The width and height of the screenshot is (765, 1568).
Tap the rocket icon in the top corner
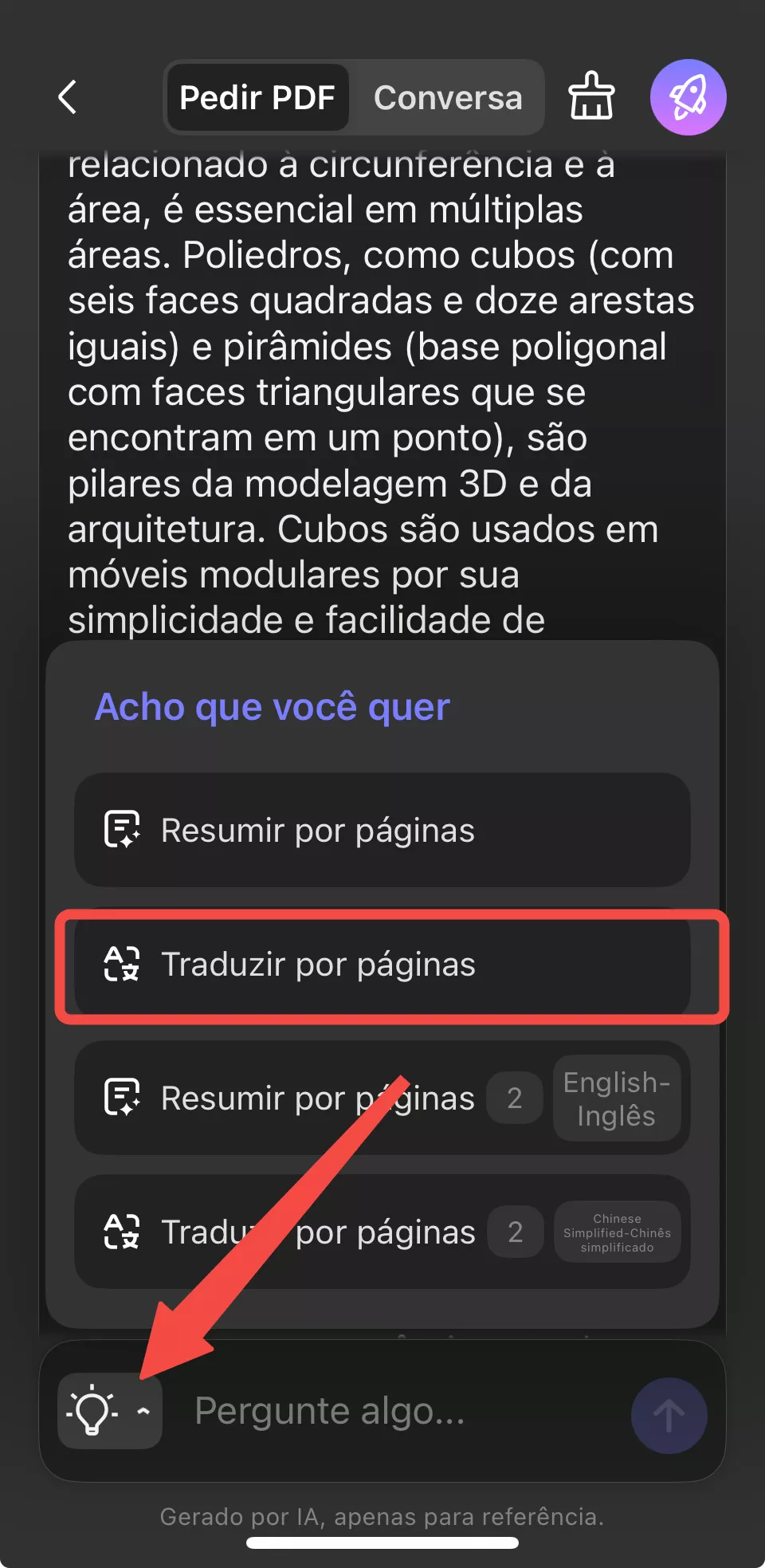click(x=688, y=96)
